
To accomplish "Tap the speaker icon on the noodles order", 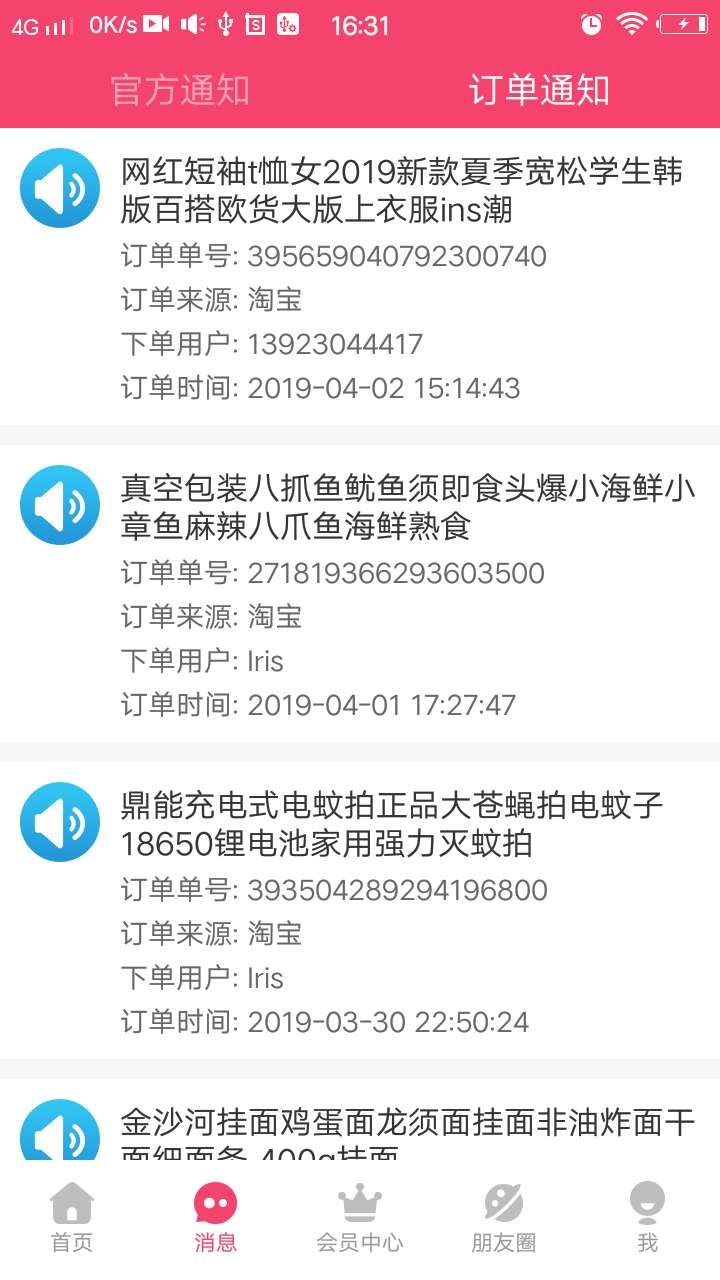I will pos(59,1133).
